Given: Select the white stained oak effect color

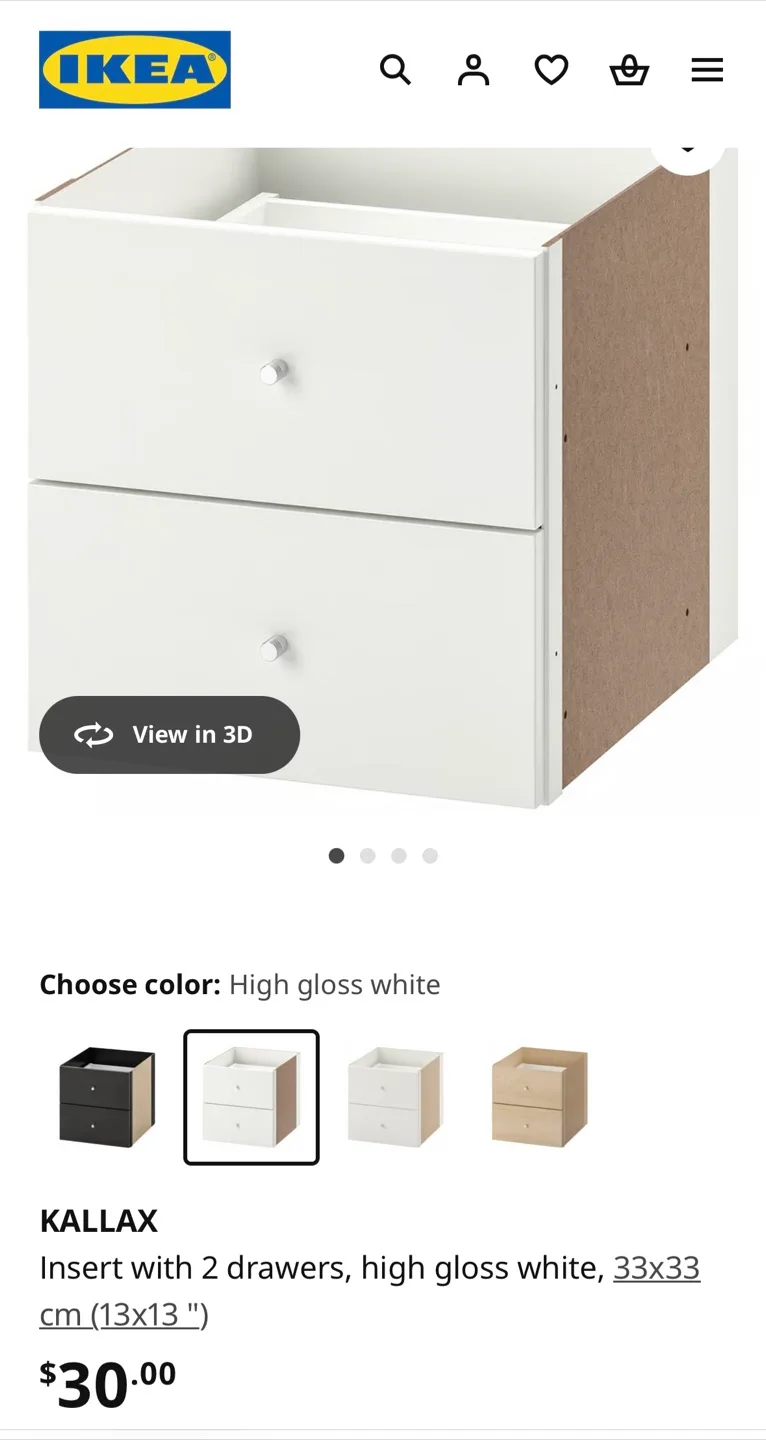Looking at the screenshot, I should pos(394,1096).
